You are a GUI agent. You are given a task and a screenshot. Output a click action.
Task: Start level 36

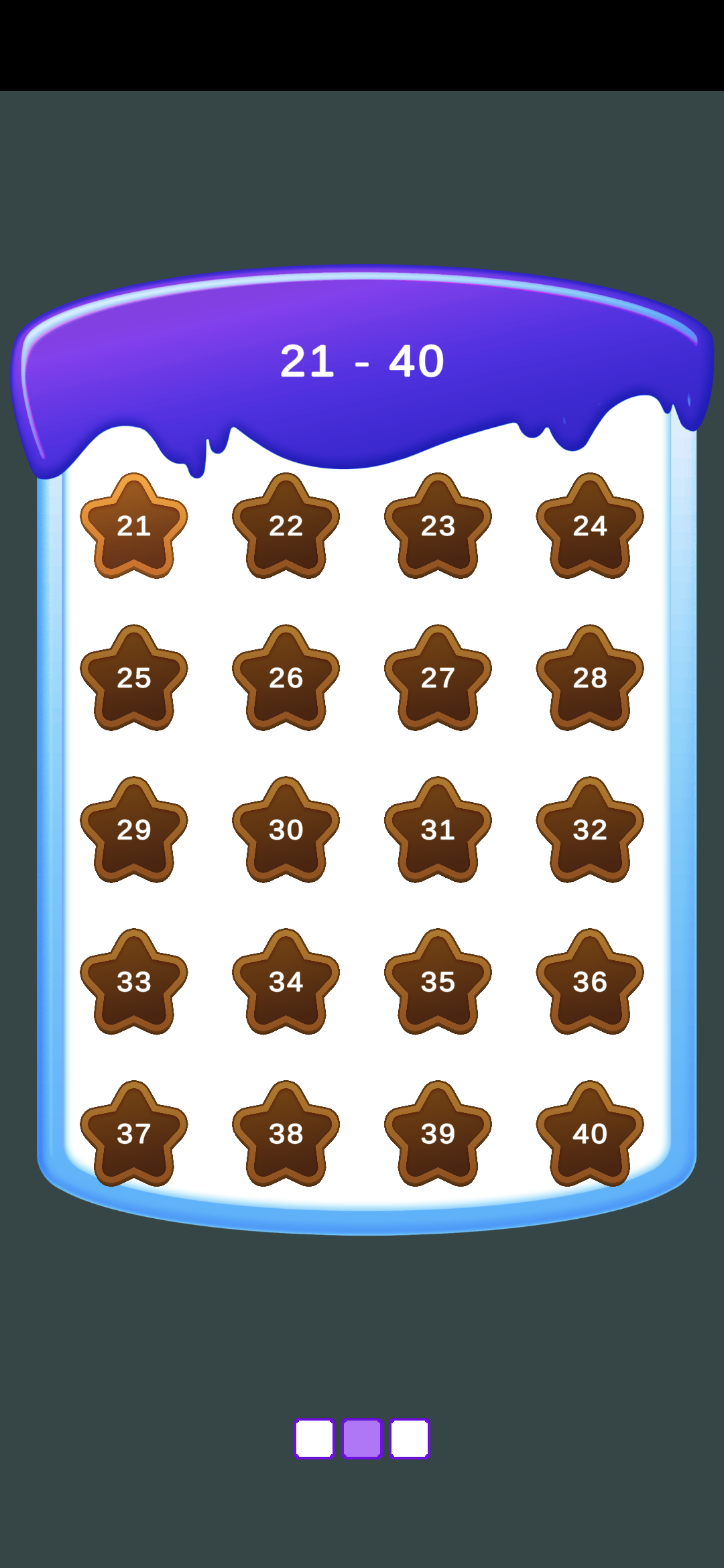[x=590, y=983]
